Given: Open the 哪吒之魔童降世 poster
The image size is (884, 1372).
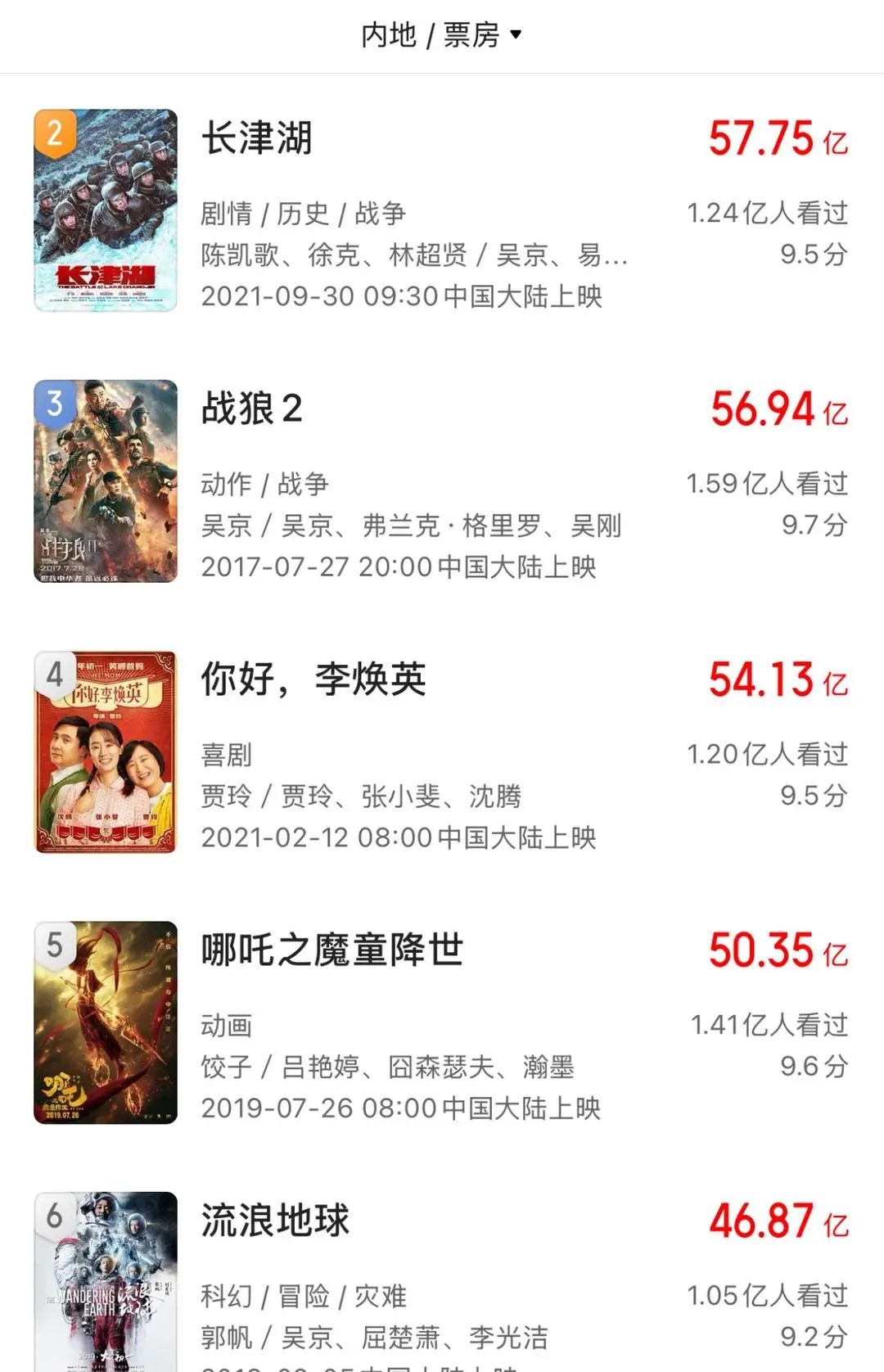Looking at the screenshot, I should (x=106, y=1023).
